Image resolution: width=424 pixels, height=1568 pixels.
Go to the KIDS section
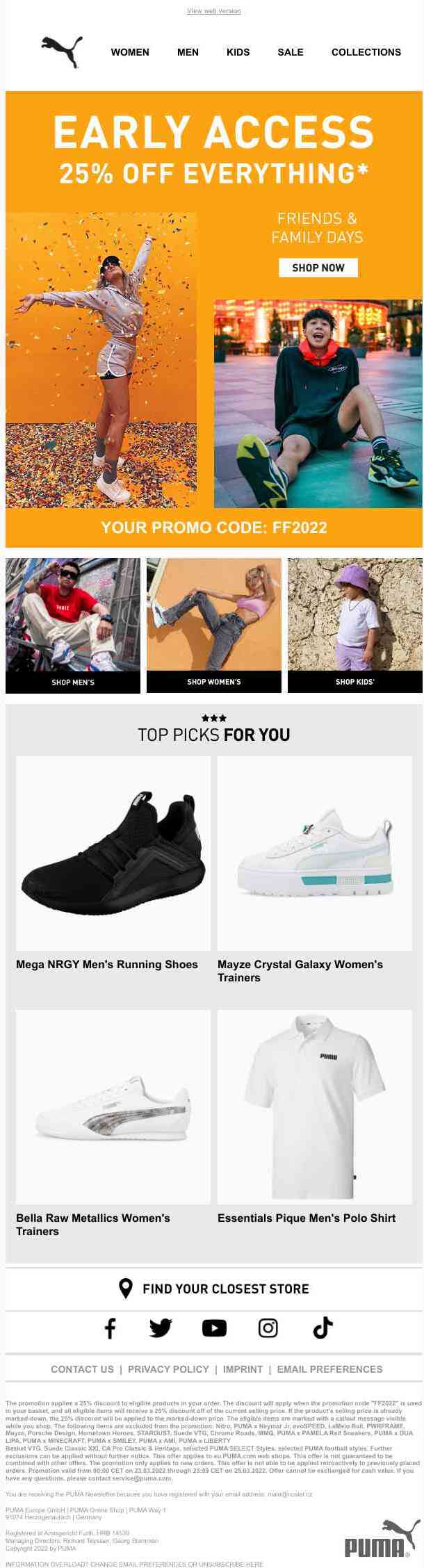tap(238, 52)
